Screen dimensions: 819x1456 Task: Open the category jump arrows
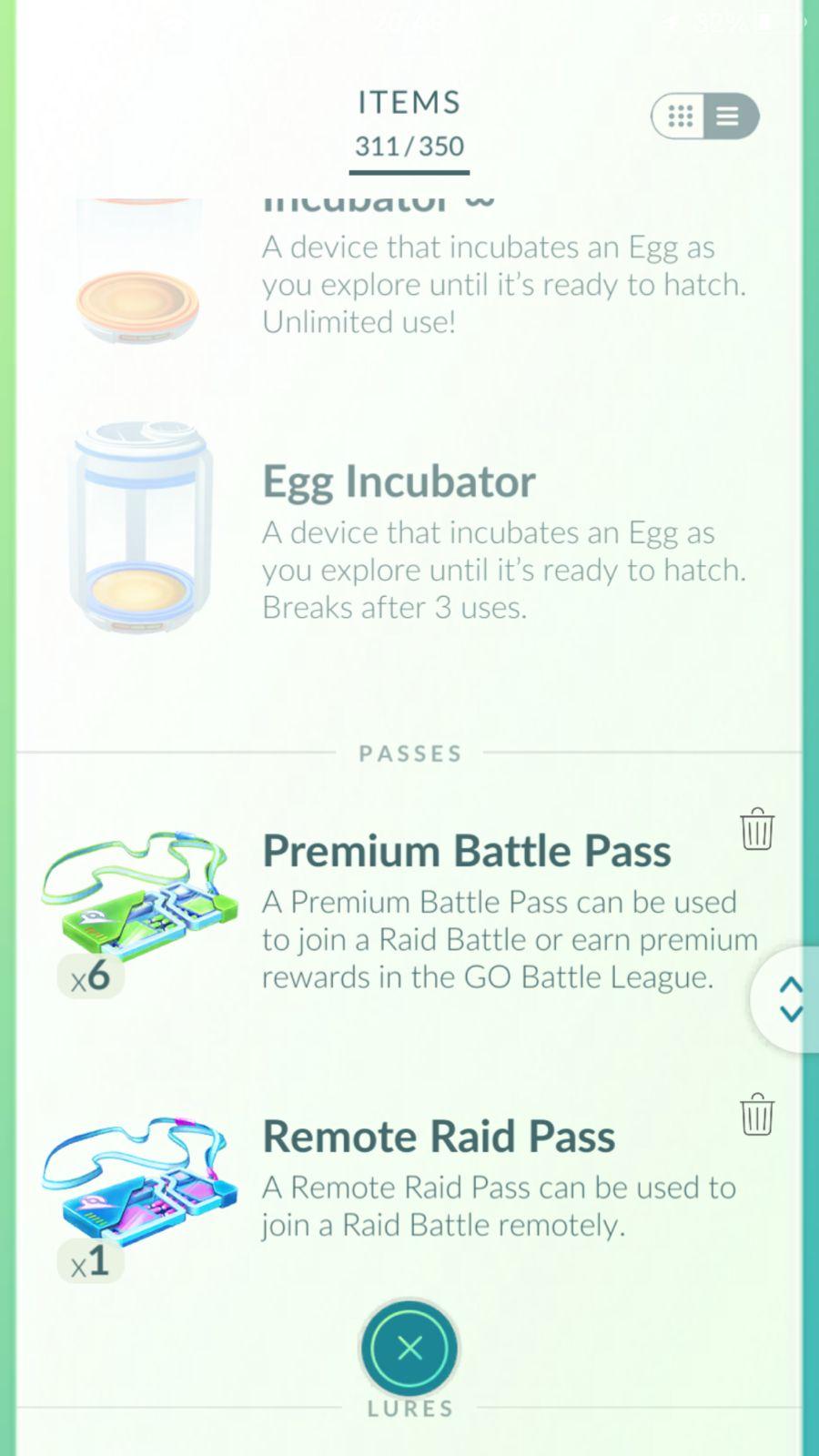click(790, 999)
